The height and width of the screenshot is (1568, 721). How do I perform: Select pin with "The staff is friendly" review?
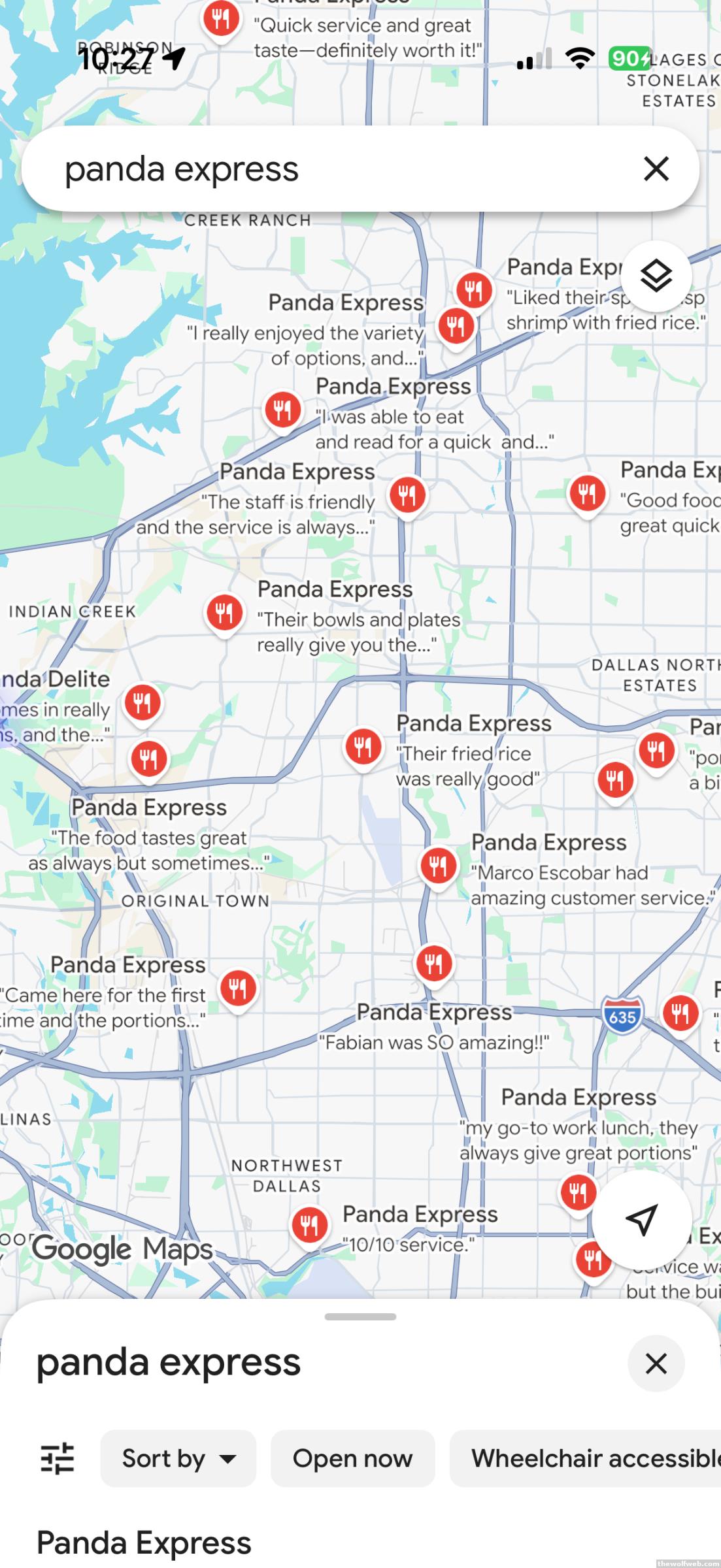pos(407,494)
